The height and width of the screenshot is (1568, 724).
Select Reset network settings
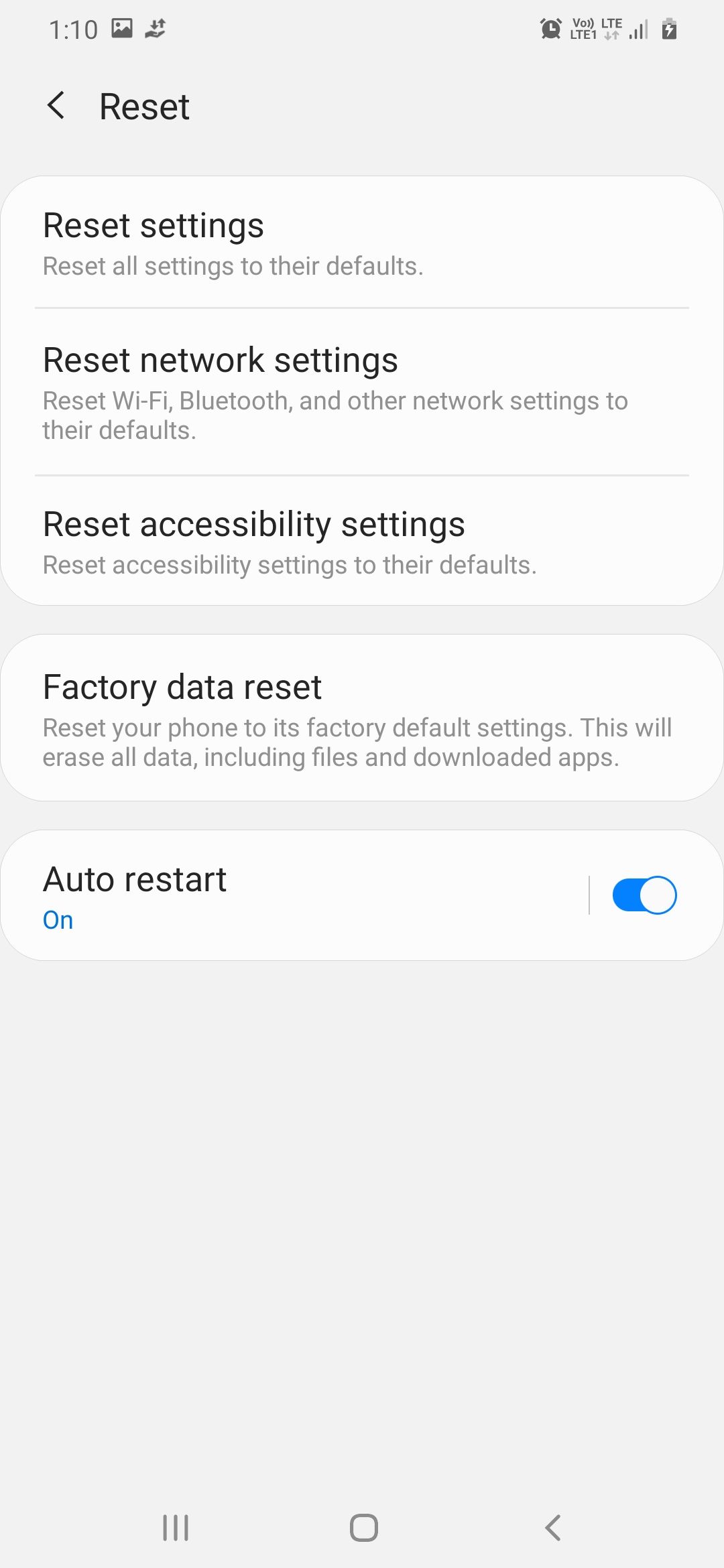[x=362, y=392]
